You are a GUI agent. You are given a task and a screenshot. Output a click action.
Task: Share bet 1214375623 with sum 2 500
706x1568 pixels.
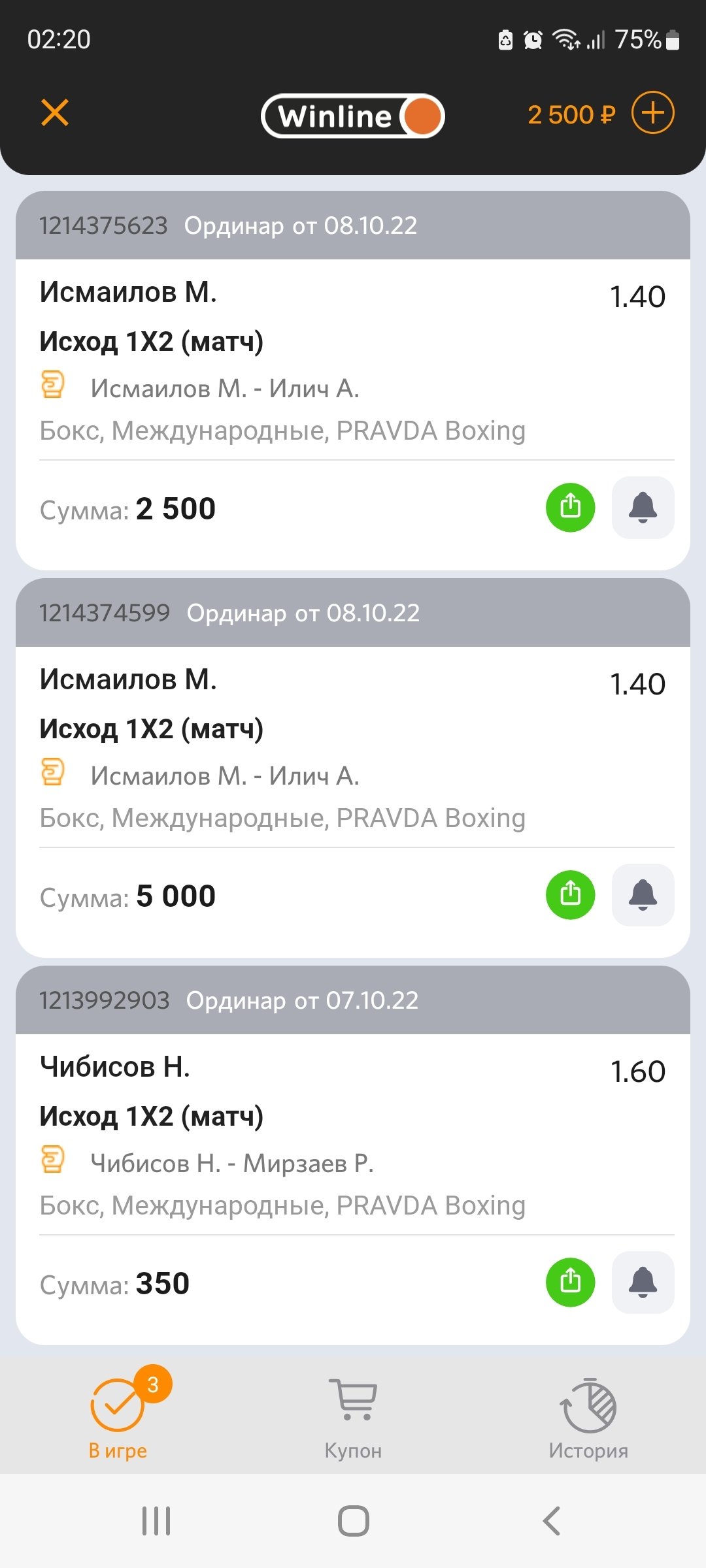(570, 507)
